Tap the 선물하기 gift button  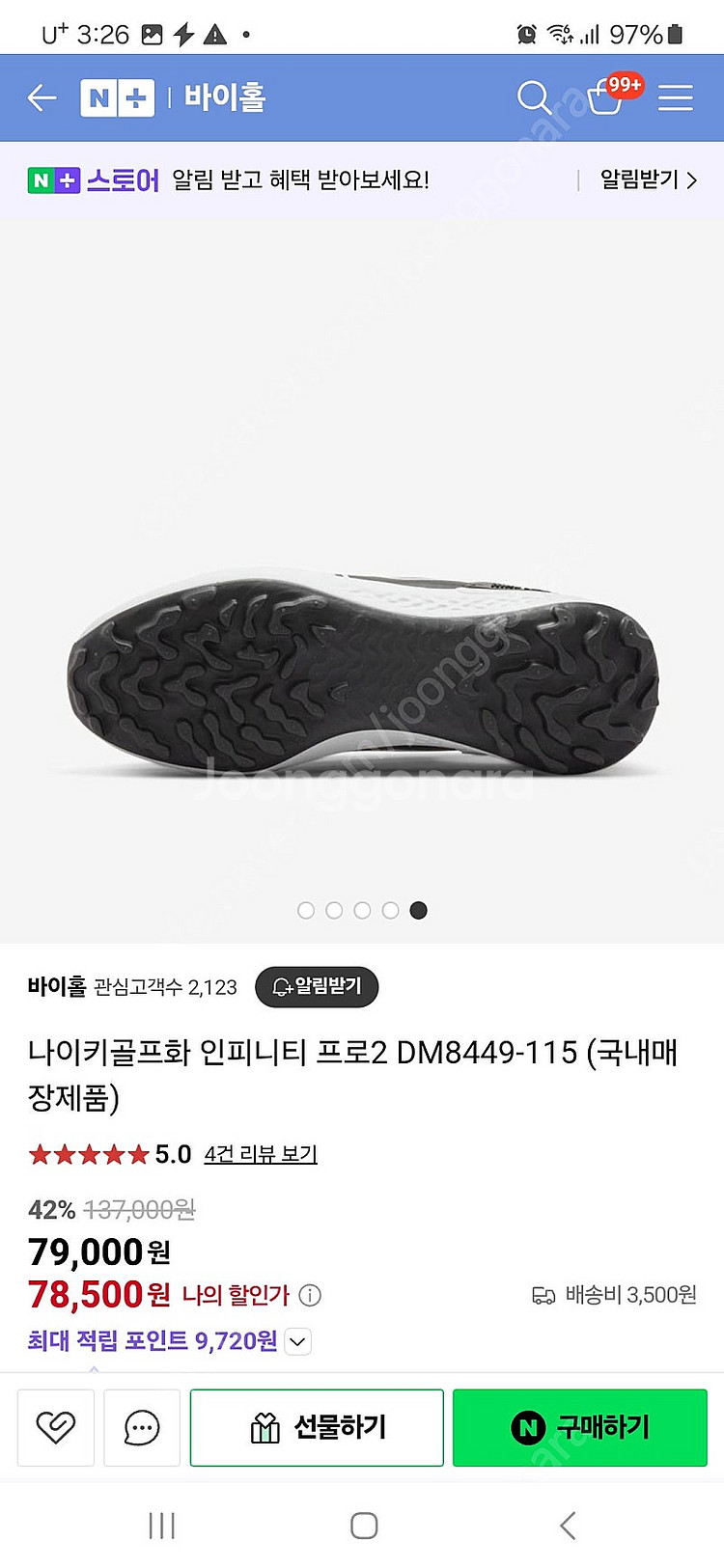pyautogui.click(x=317, y=1427)
